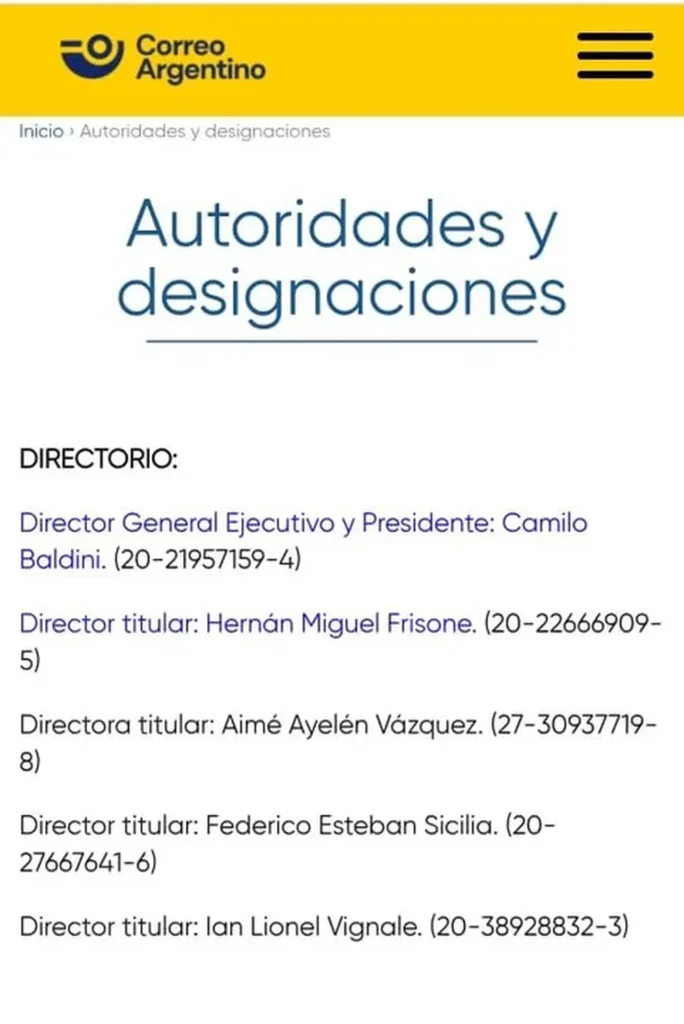The width and height of the screenshot is (684, 1024).
Task: Go to the Inicio breadcrumb link
Action: 41,131
